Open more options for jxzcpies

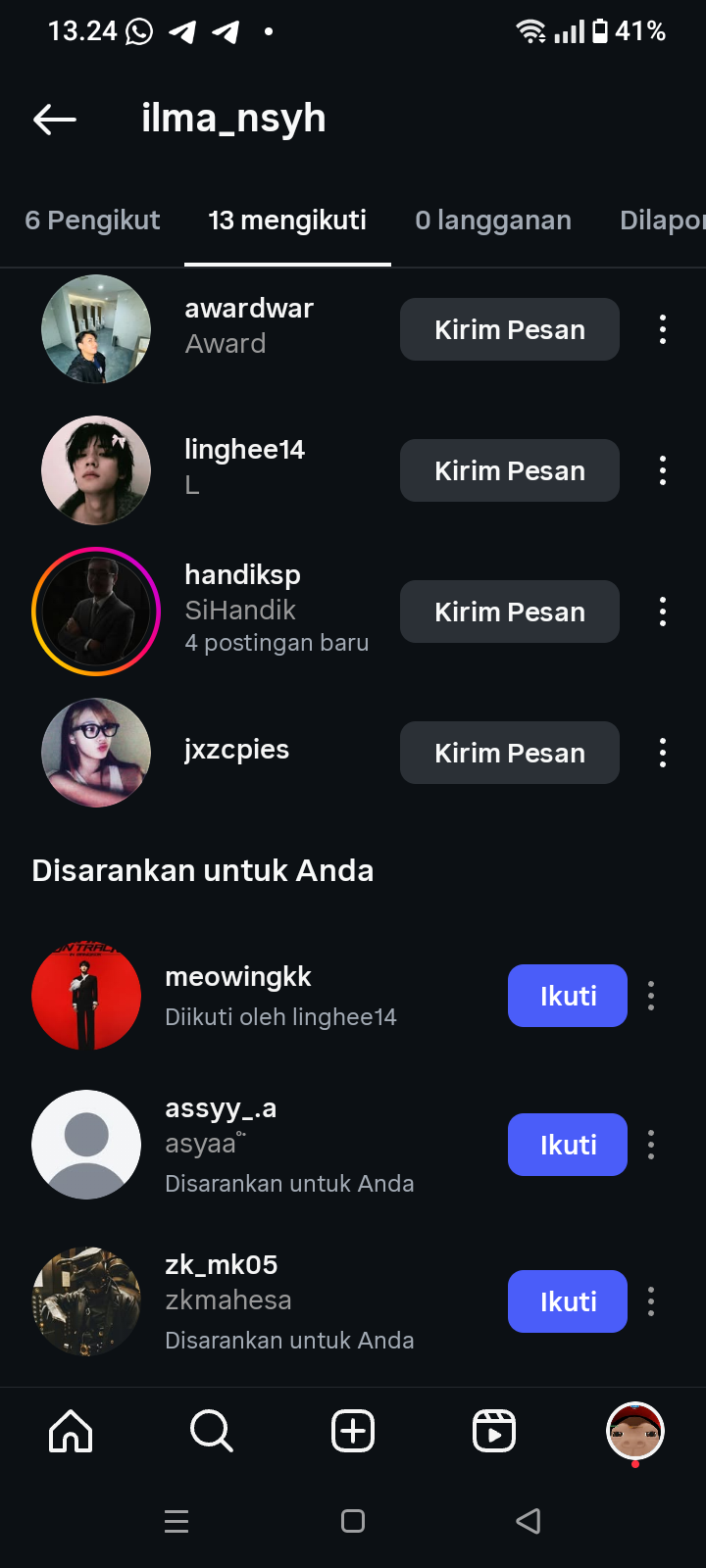click(663, 753)
